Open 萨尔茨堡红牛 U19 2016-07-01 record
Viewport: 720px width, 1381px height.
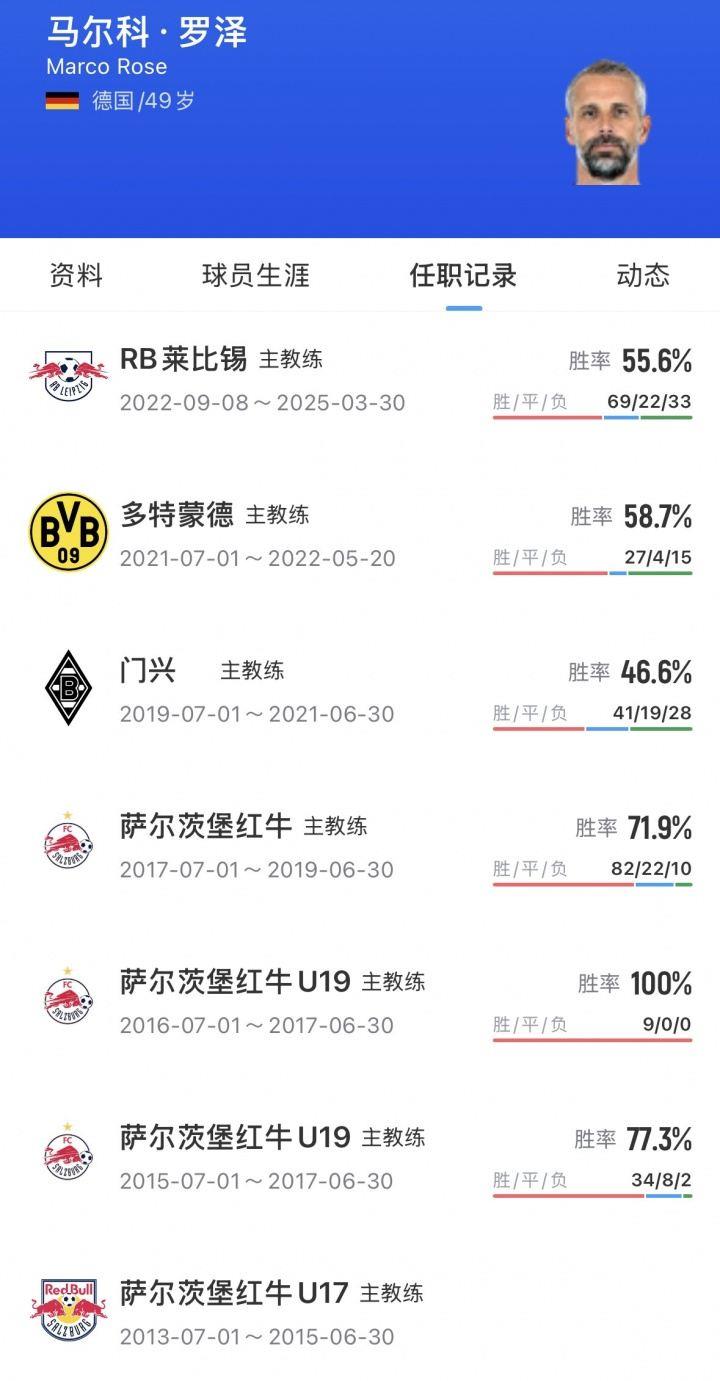point(360,1002)
